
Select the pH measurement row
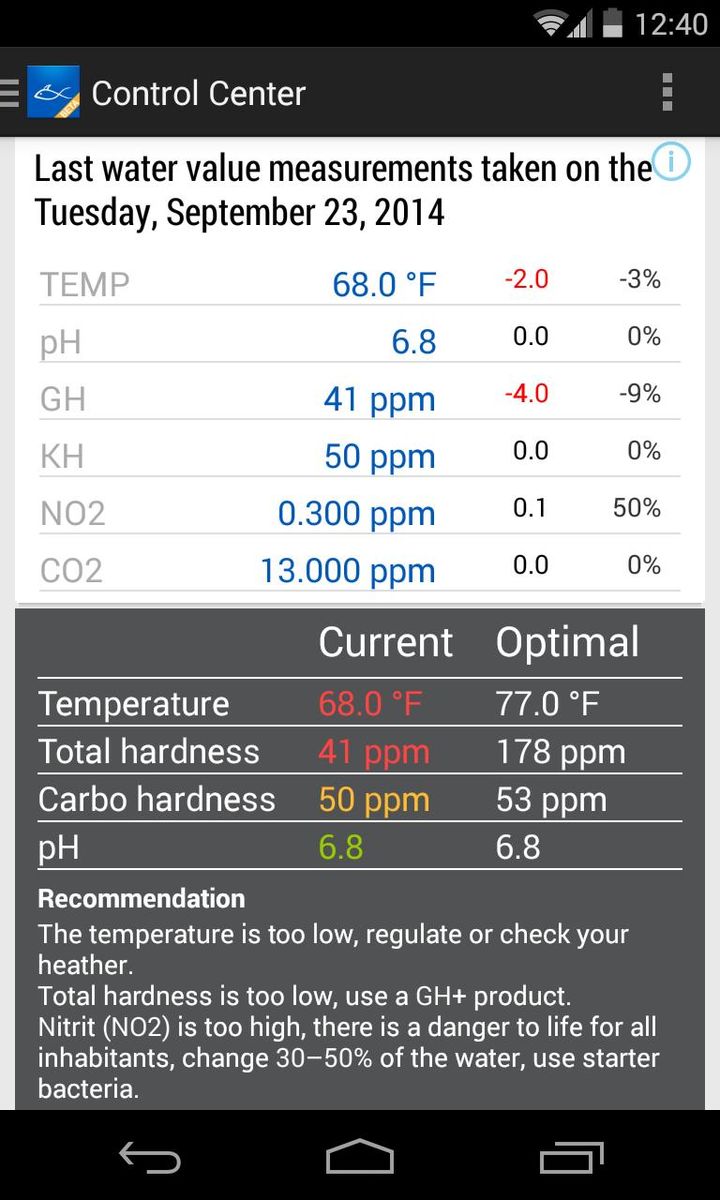pos(360,341)
